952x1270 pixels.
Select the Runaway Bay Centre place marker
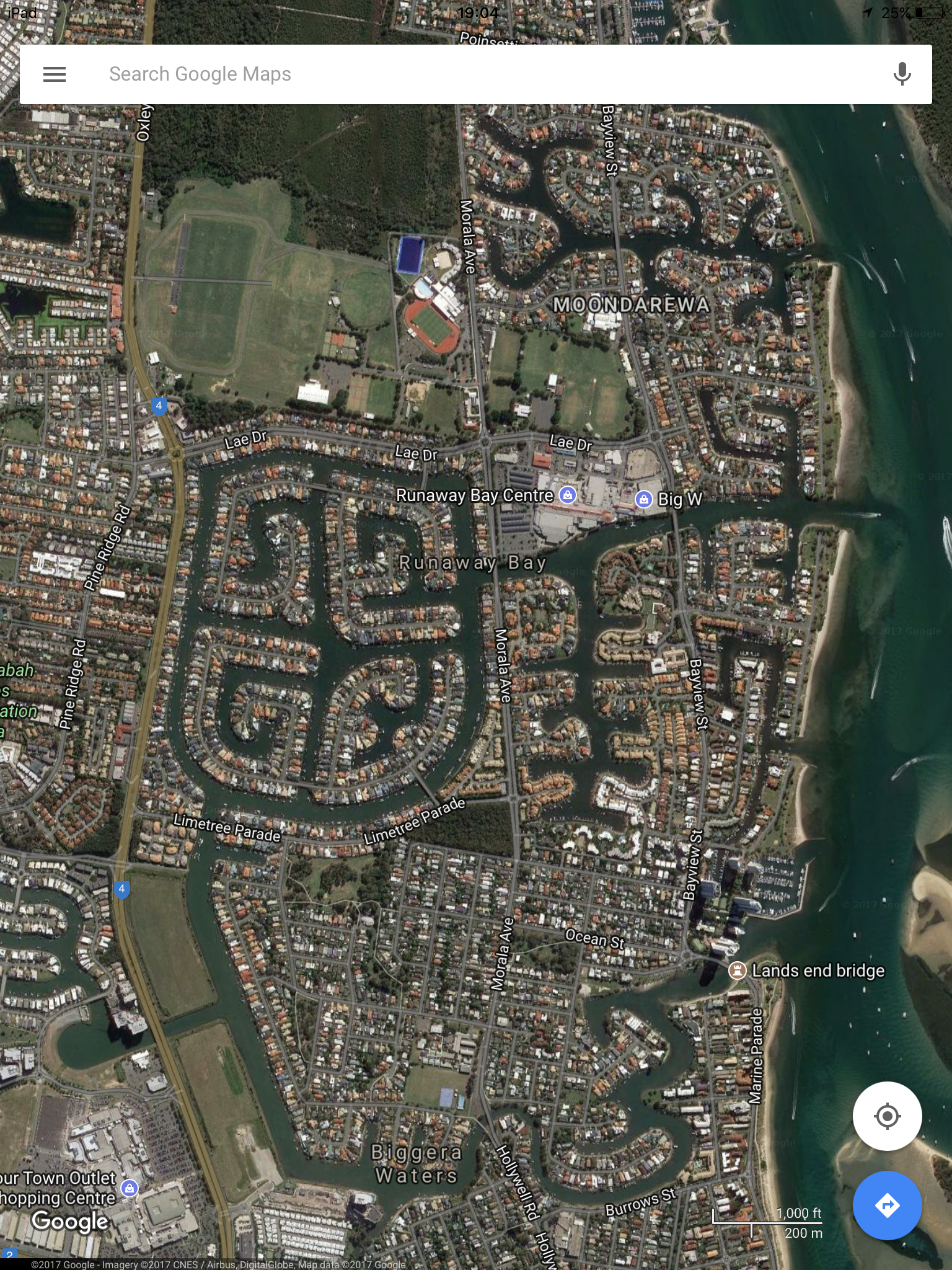tap(568, 495)
